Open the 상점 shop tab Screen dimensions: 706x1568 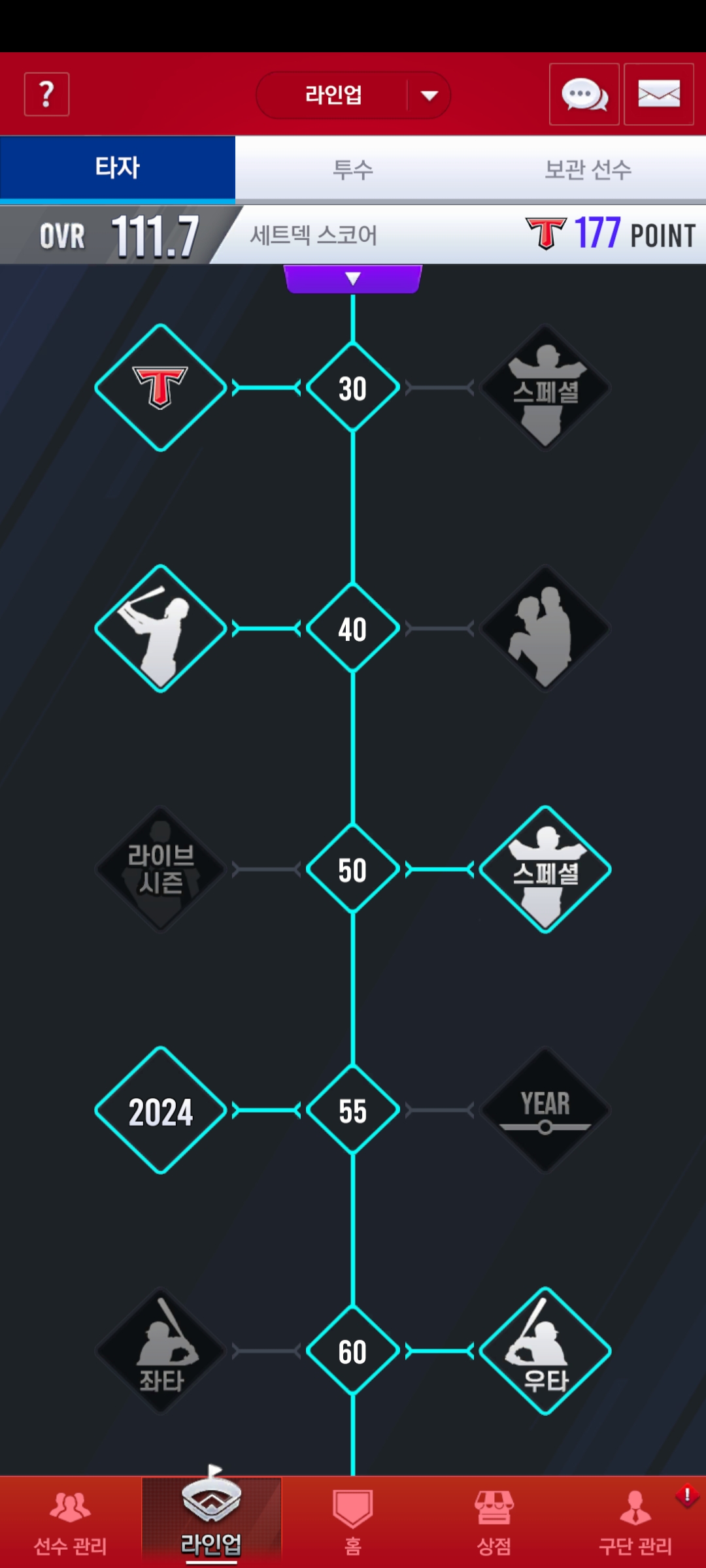tap(494, 1522)
